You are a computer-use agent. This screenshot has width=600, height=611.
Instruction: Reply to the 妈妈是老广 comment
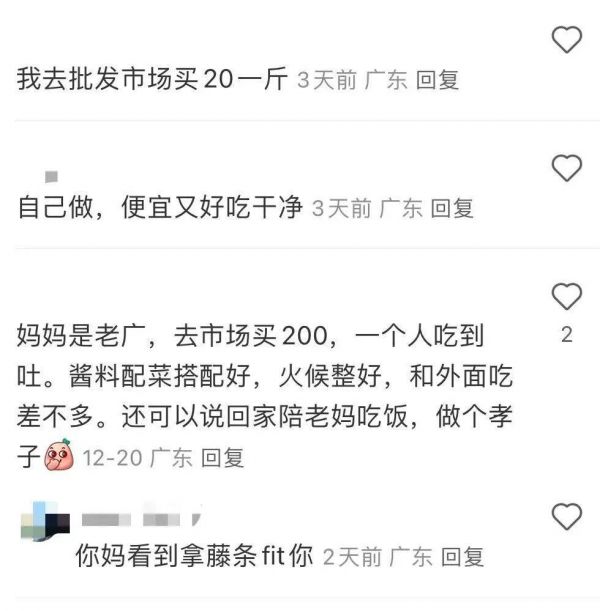coord(223,458)
